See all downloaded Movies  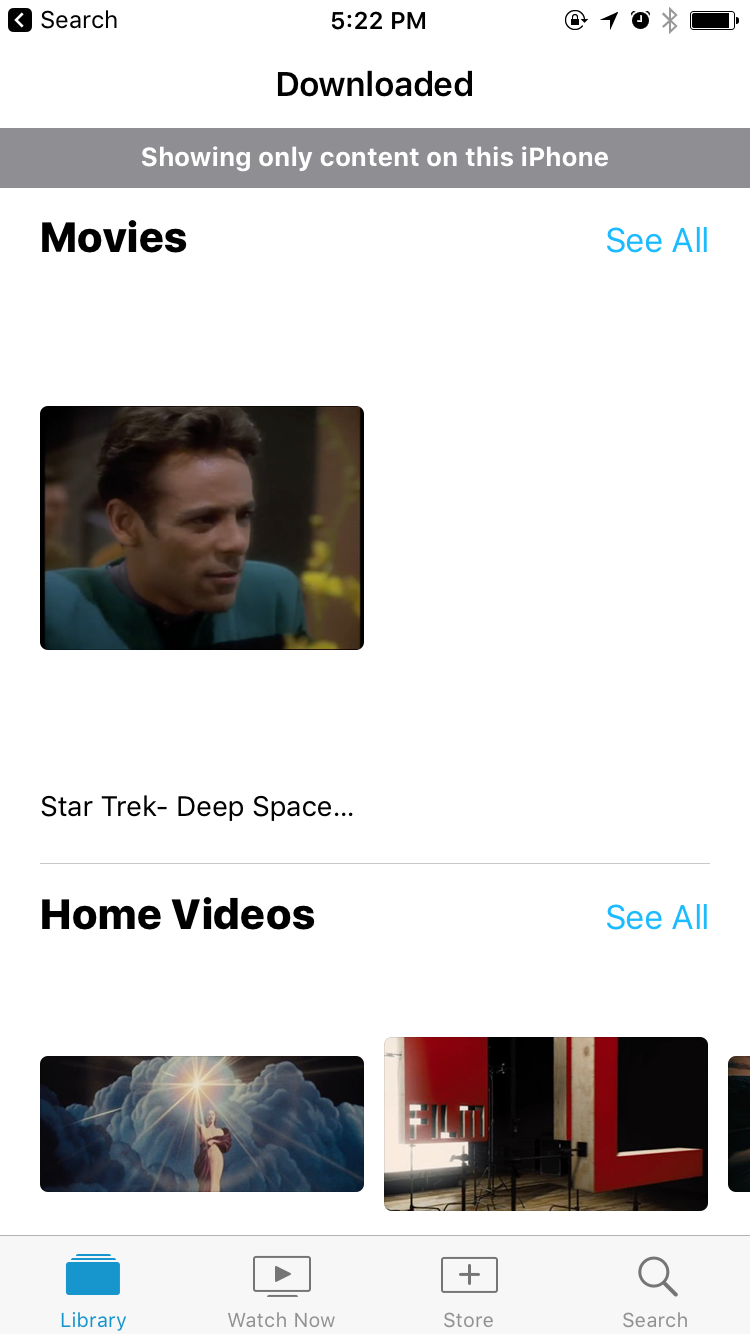(656, 240)
